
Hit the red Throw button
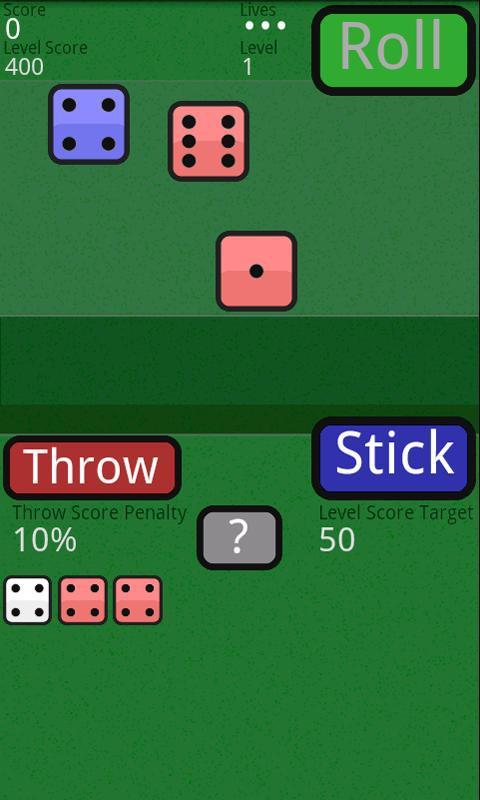tap(92, 467)
